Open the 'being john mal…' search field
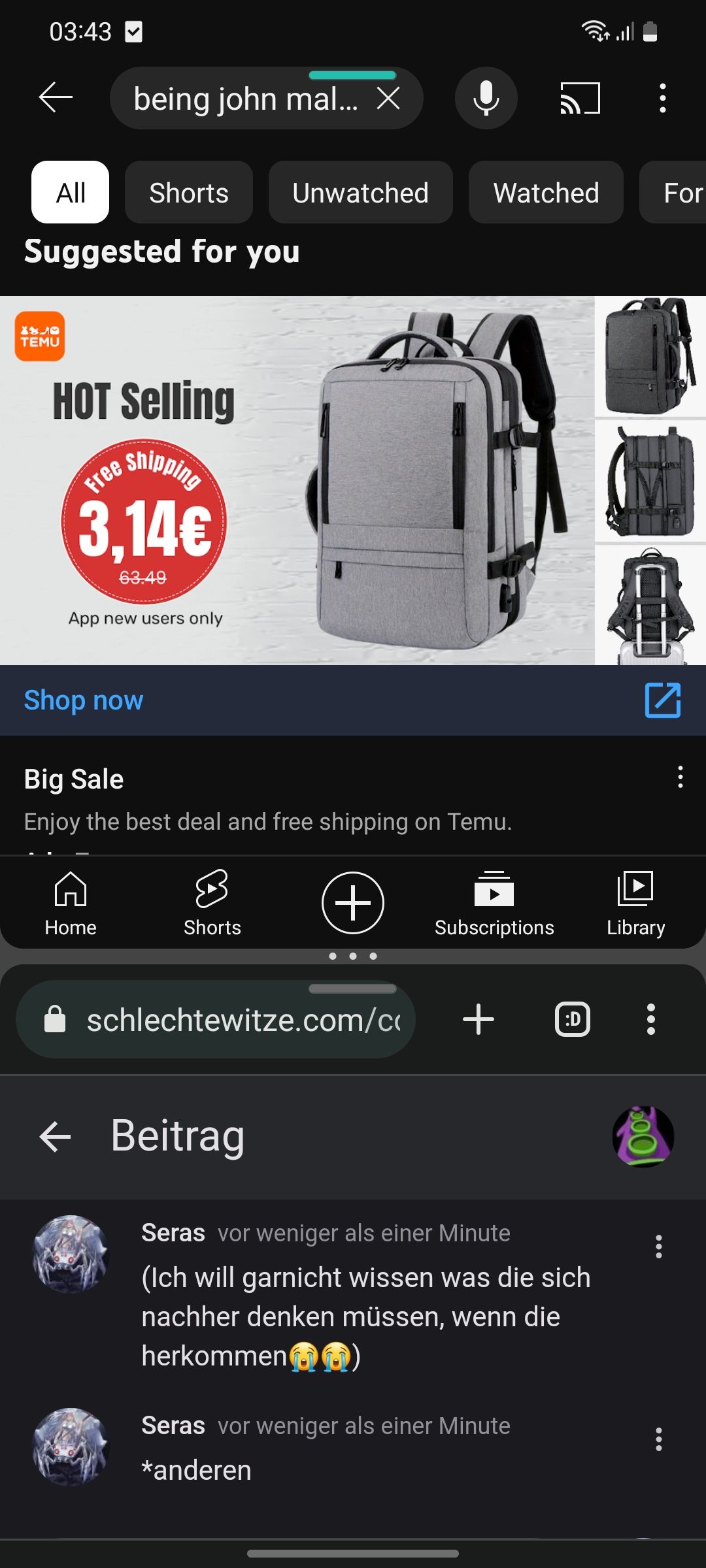Screen dimensions: 706x1568 coord(245,99)
